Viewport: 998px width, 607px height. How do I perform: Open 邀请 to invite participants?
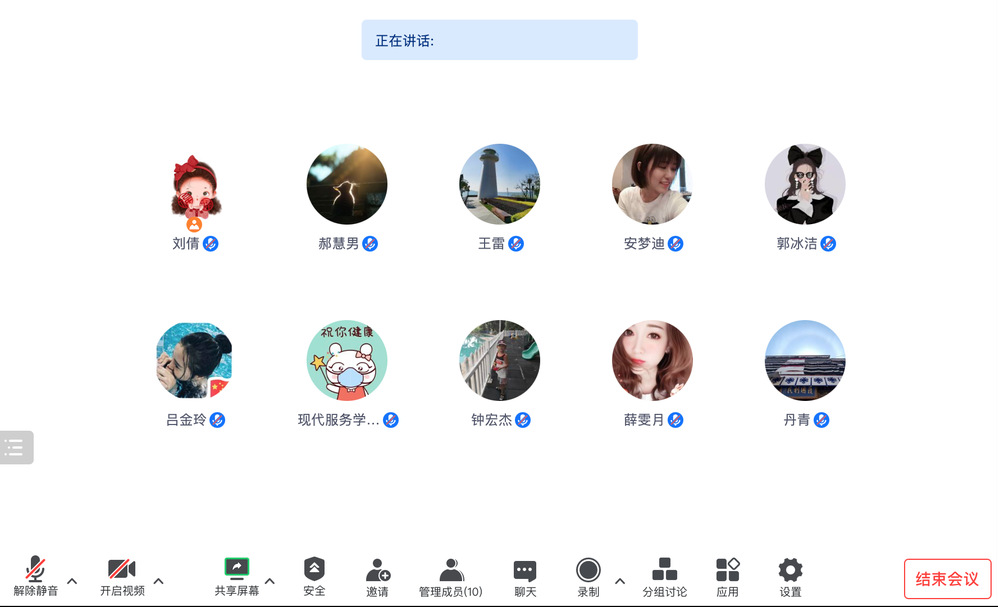[x=377, y=577]
